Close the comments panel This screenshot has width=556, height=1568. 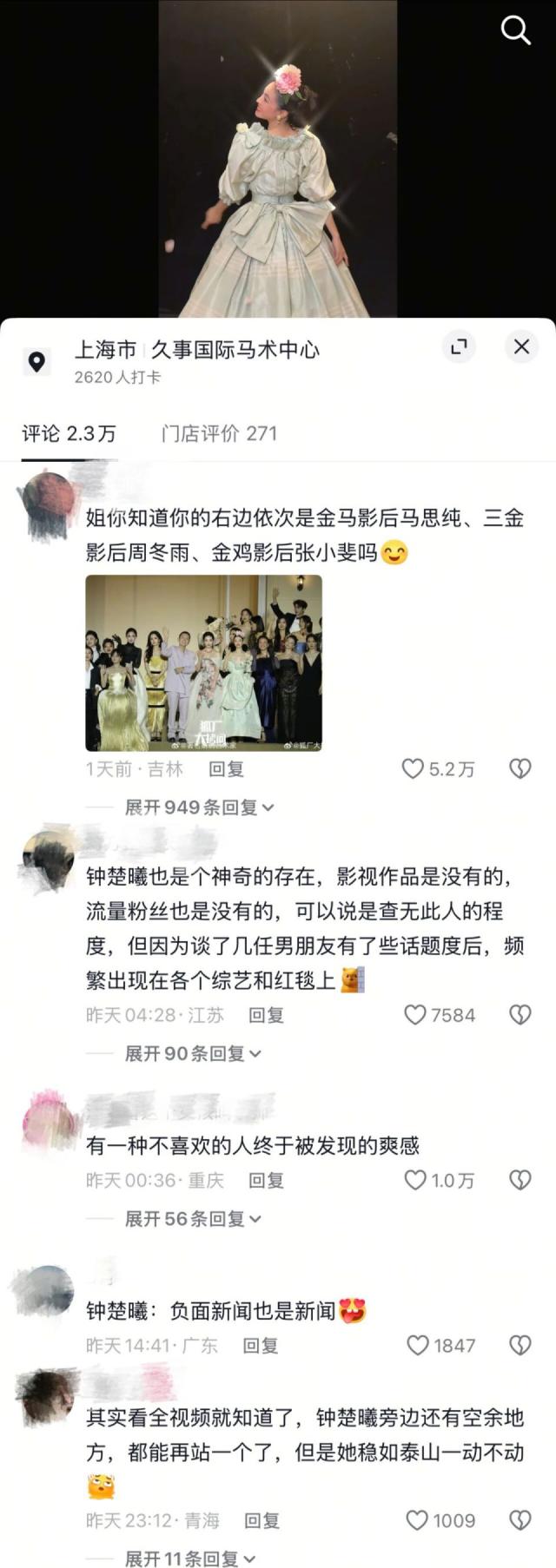(x=521, y=346)
